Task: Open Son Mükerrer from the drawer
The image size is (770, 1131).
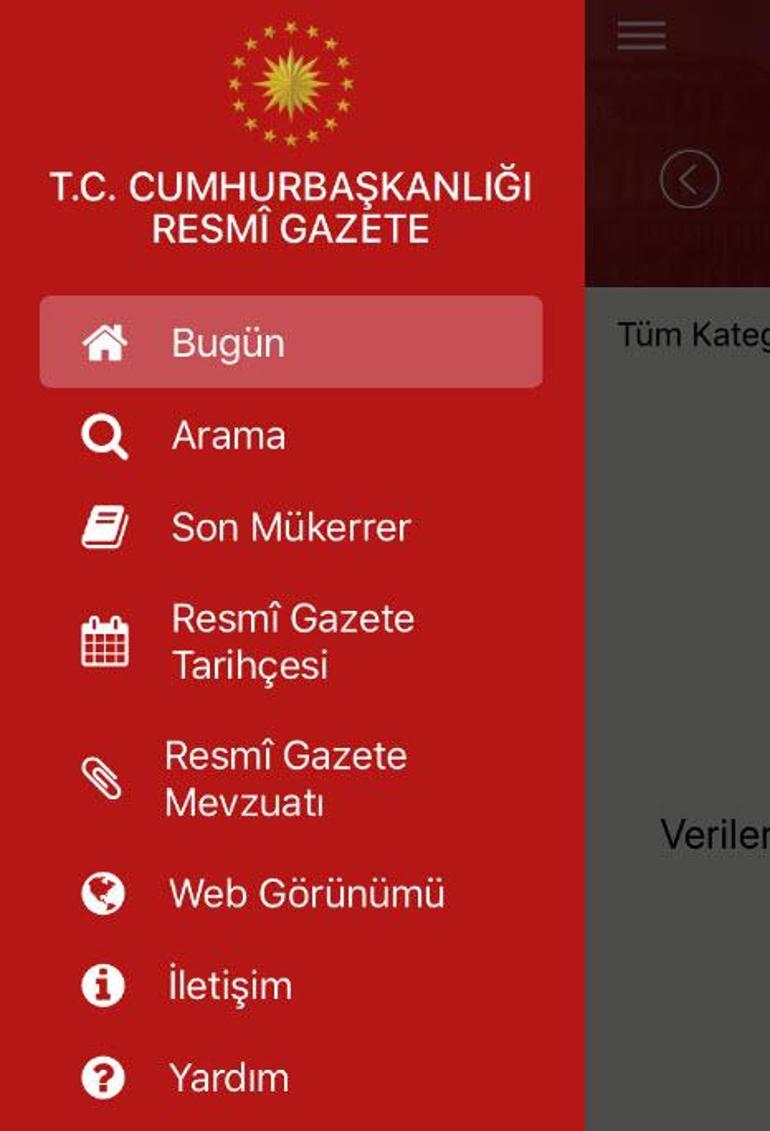Action: pyautogui.click(x=290, y=528)
